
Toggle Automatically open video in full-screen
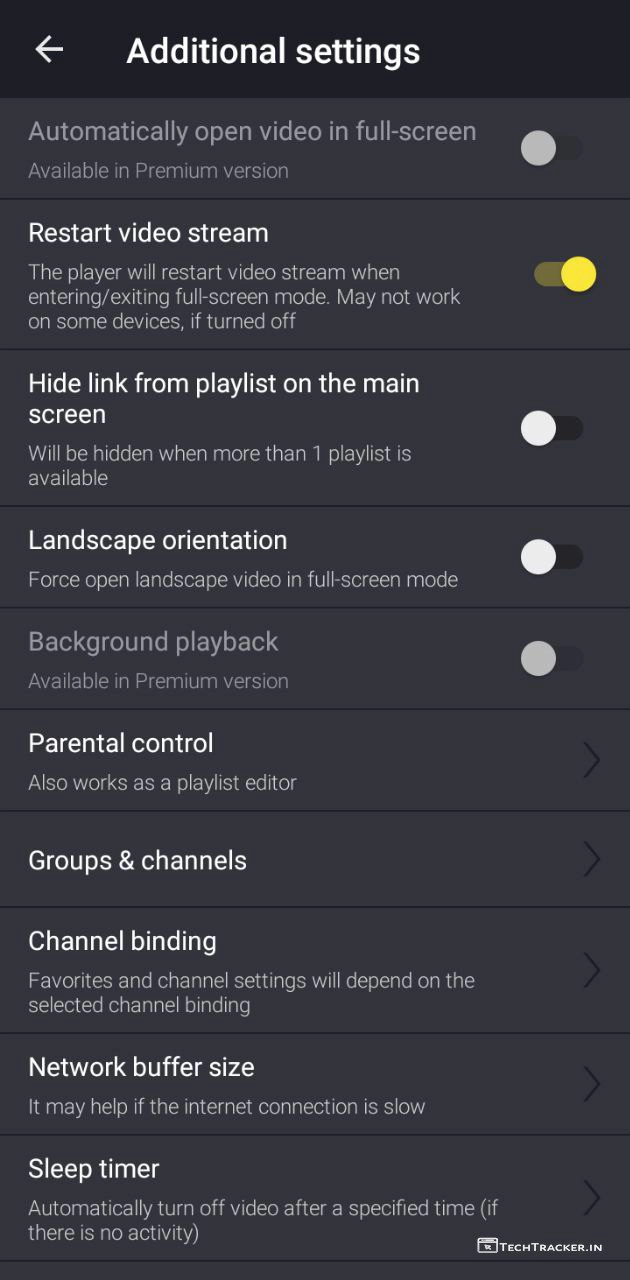click(552, 149)
